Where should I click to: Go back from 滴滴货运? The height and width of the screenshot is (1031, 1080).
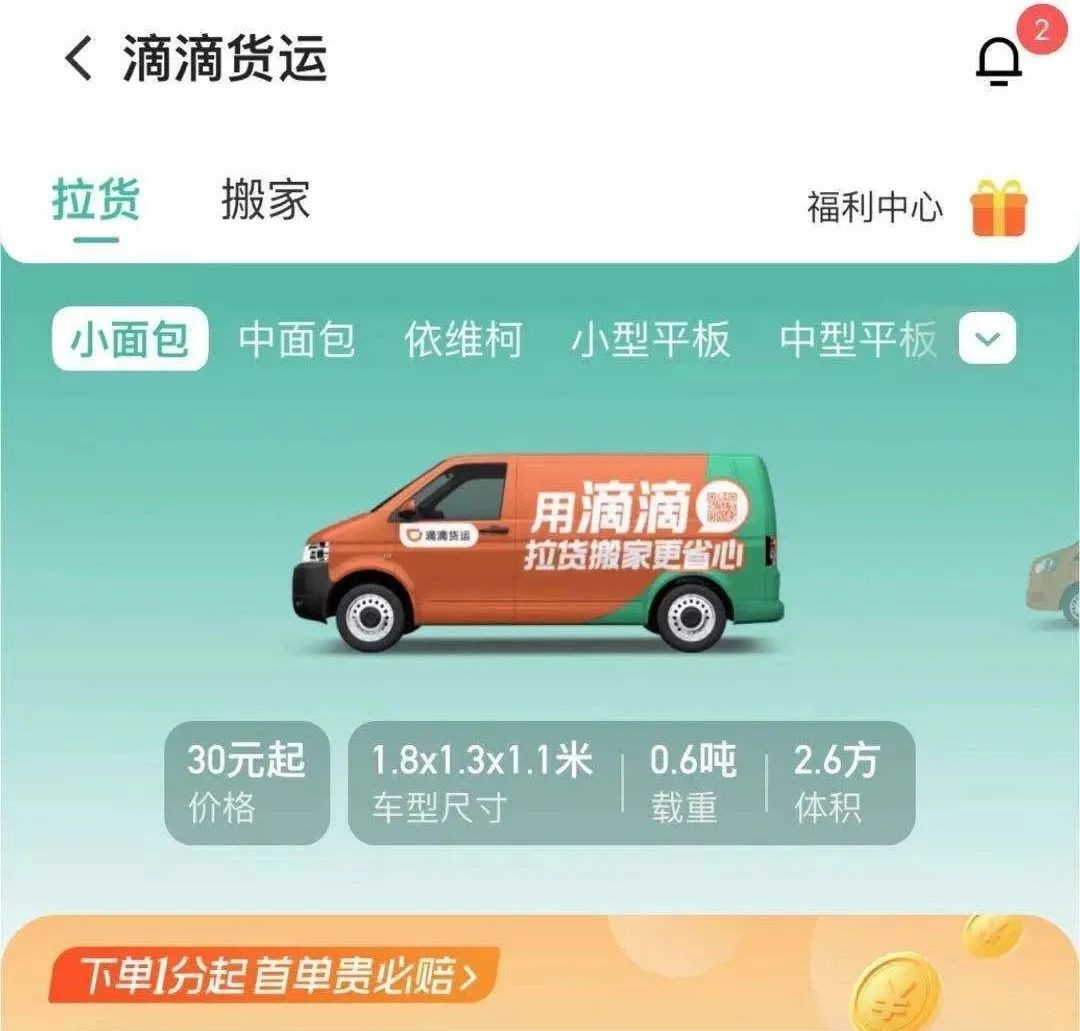(79, 60)
